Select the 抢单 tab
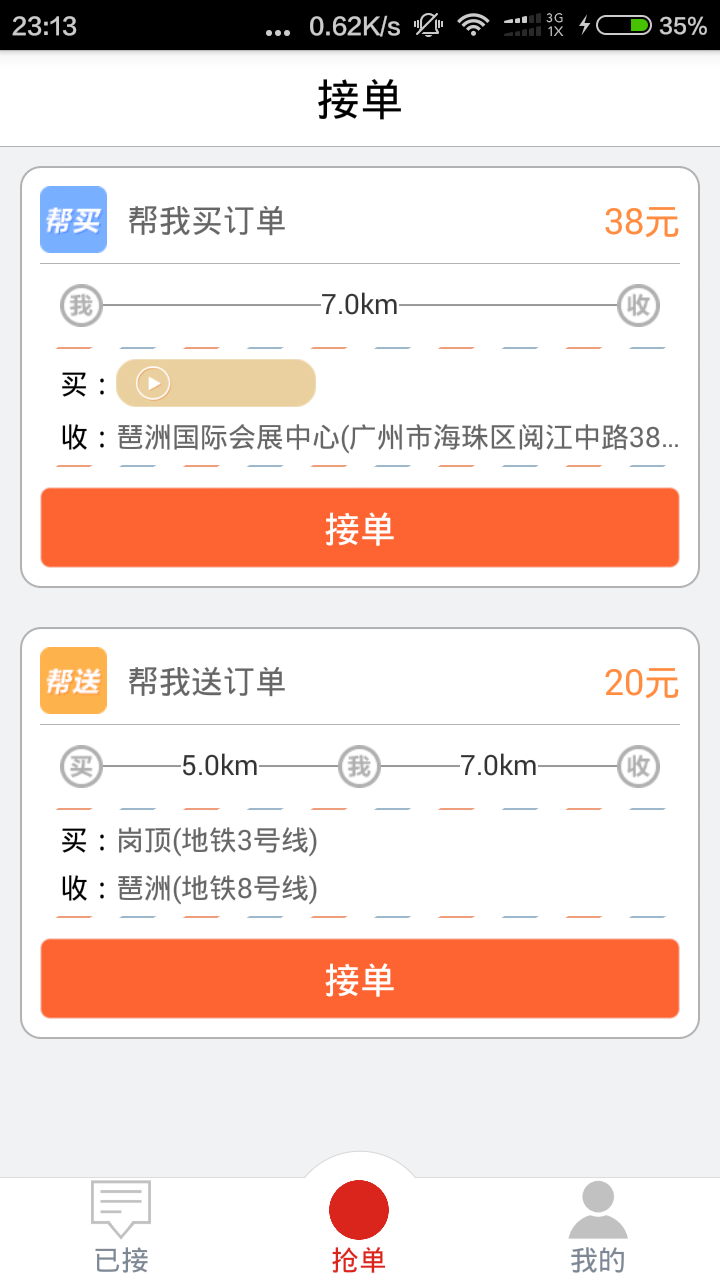720x1280 pixels. pos(359,1226)
